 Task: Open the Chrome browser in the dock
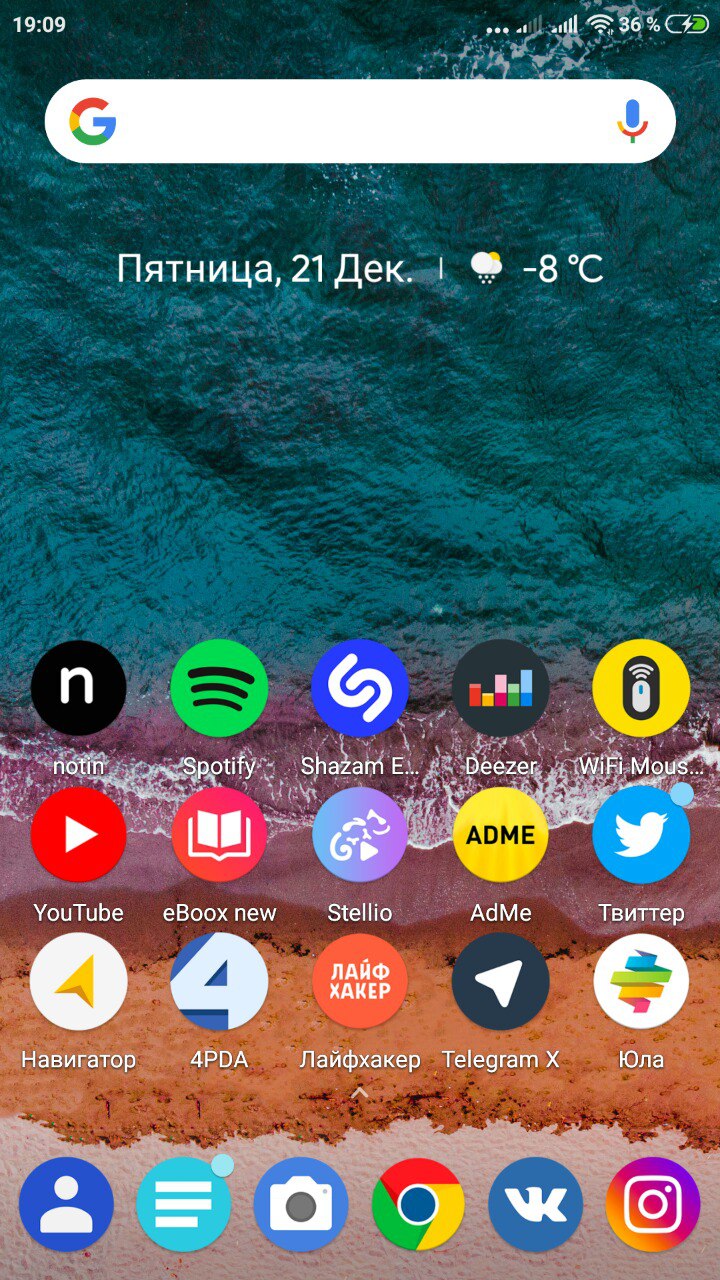[x=418, y=1205]
